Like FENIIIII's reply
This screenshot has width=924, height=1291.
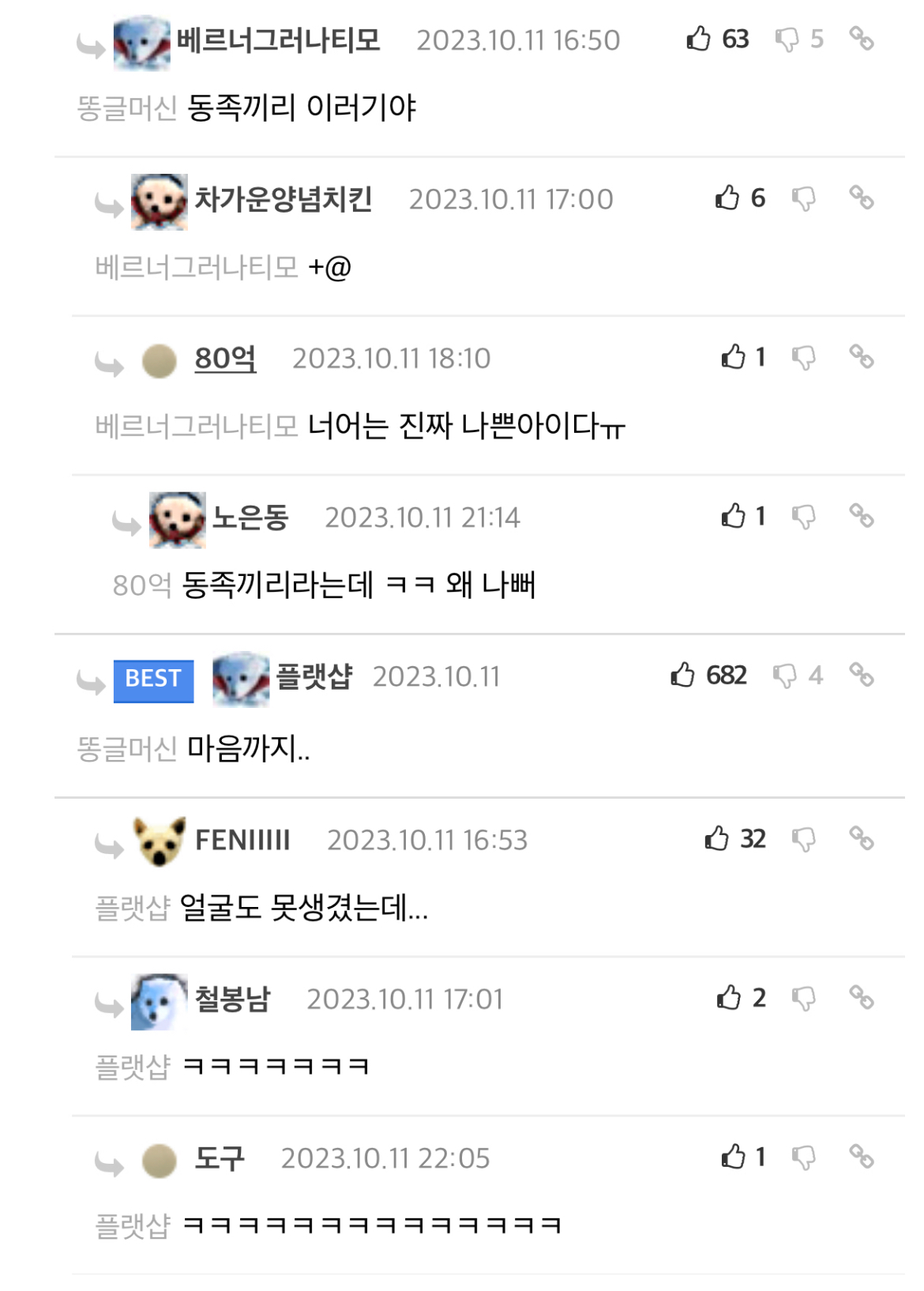pos(716,838)
